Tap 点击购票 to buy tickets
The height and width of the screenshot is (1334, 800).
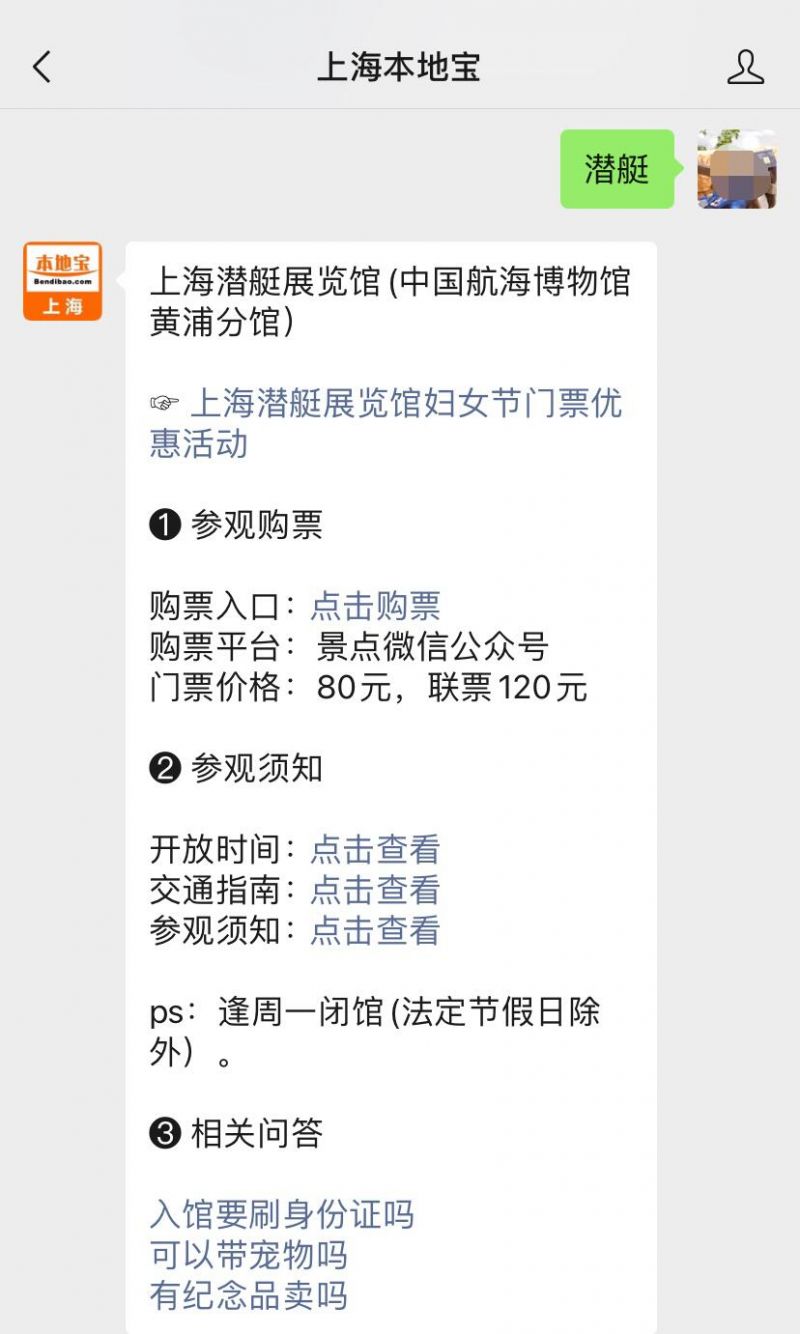pos(375,606)
